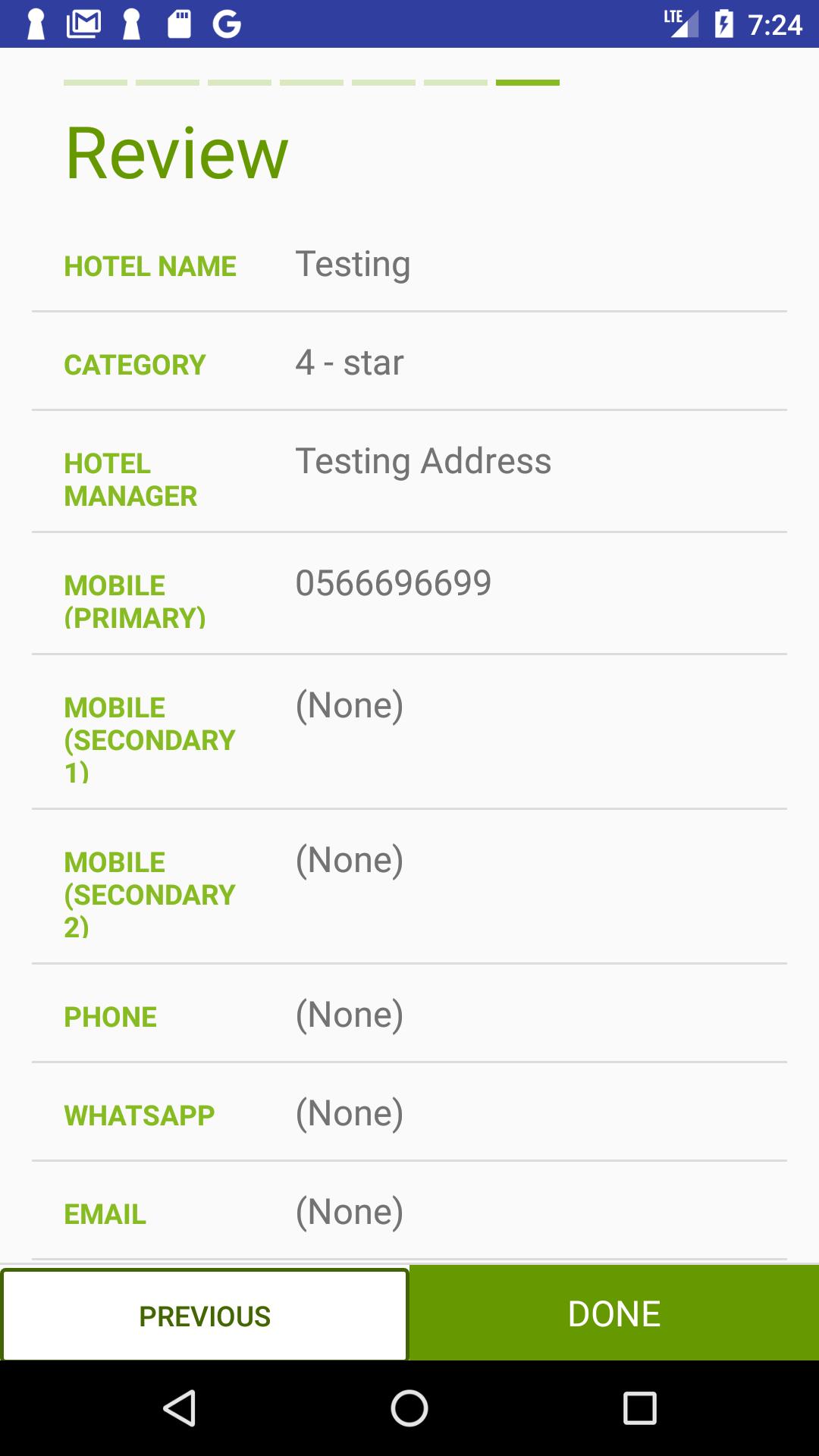819x1456 pixels.
Task: Tap the system back button
Action: [x=180, y=1409]
